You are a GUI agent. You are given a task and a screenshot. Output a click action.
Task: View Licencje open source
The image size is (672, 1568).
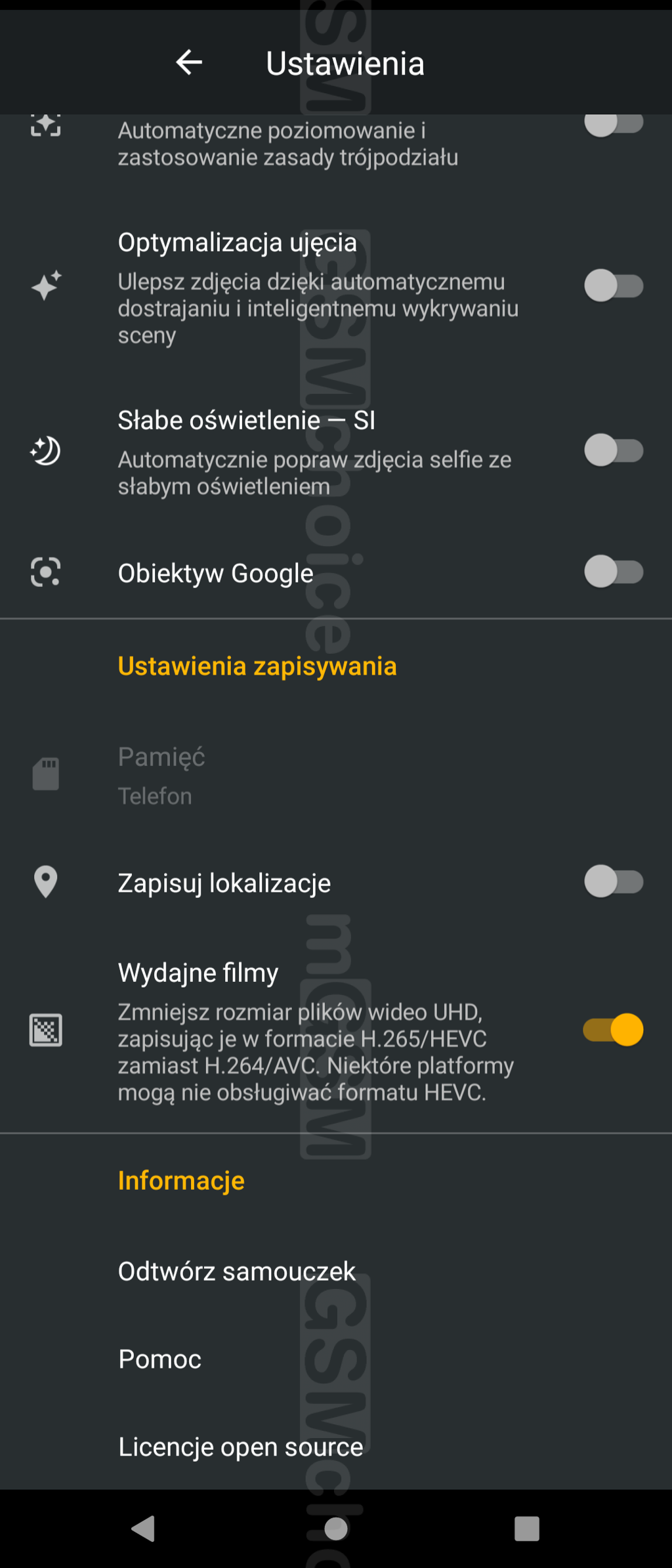click(x=240, y=1447)
